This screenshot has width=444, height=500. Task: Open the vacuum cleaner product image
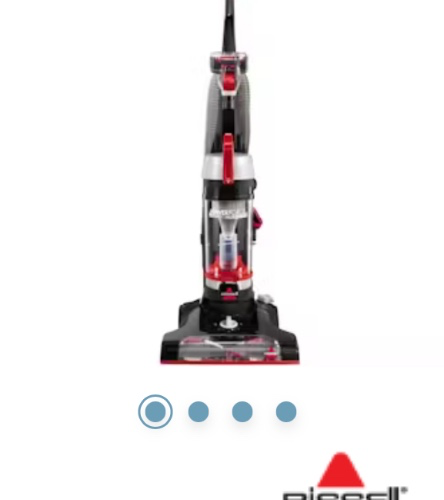[x=230, y=182]
